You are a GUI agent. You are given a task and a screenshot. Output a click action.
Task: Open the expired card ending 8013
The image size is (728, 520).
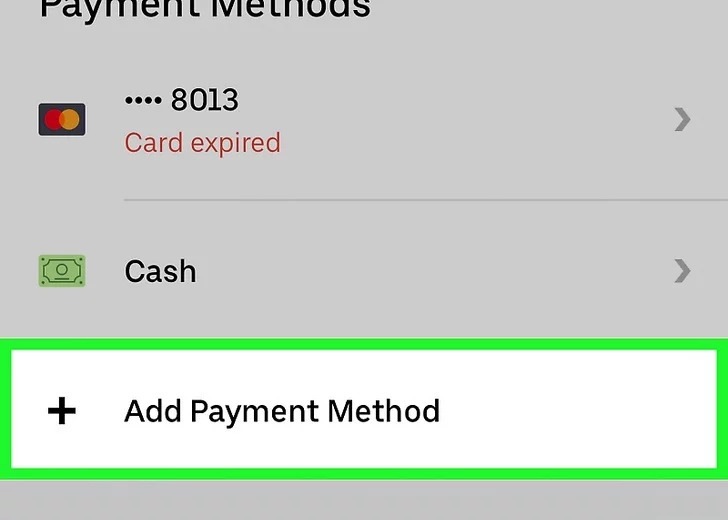tap(202, 120)
